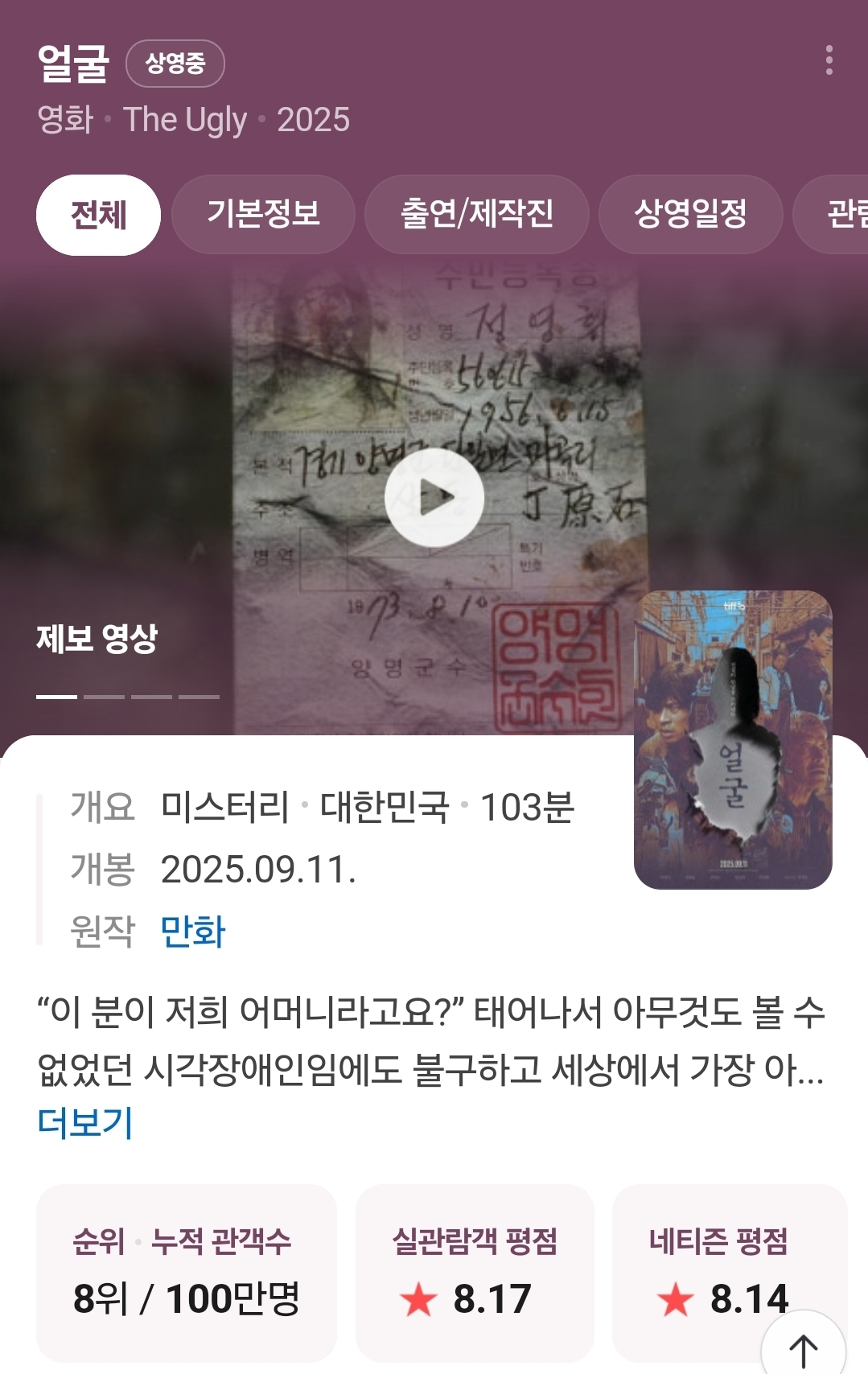Open the 출연/제작진 tab

[x=476, y=214]
